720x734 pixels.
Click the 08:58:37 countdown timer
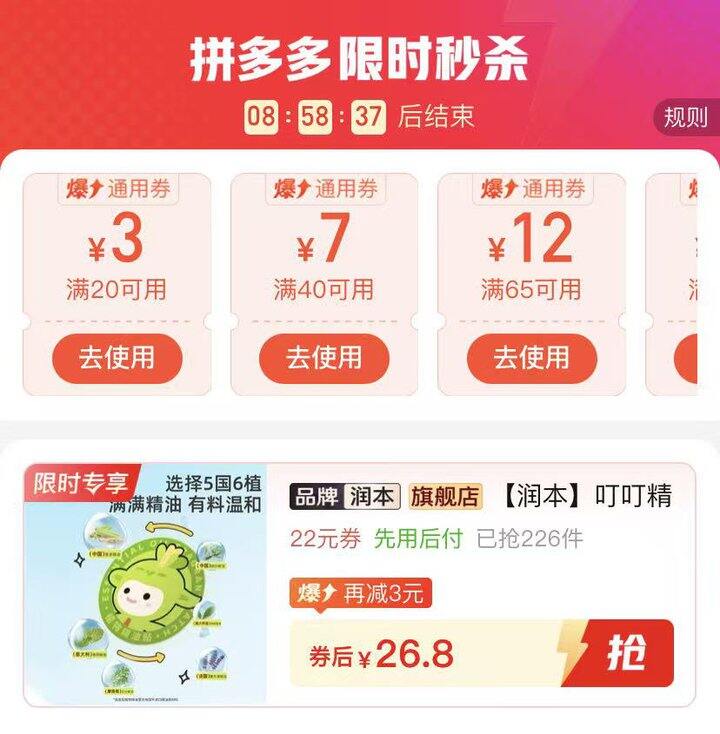pyautogui.click(x=312, y=115)
